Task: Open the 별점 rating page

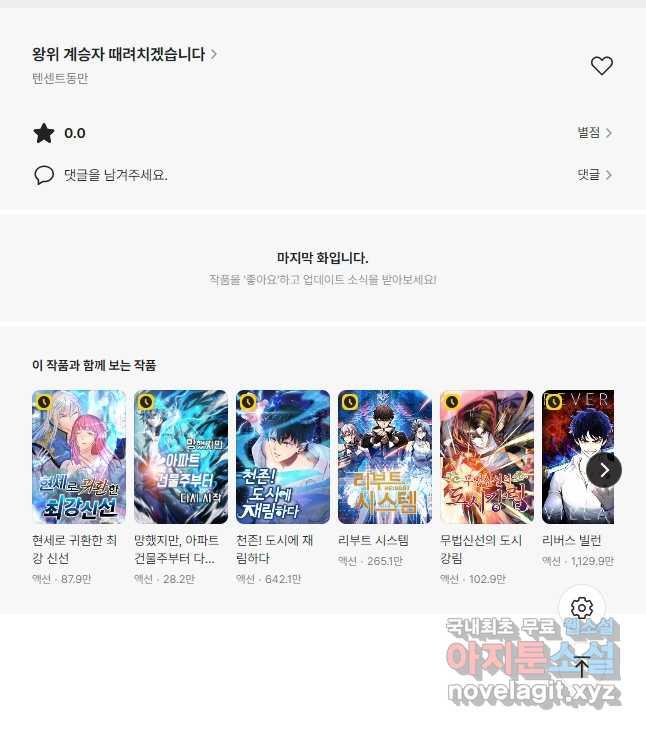Action: pos(594,133)
